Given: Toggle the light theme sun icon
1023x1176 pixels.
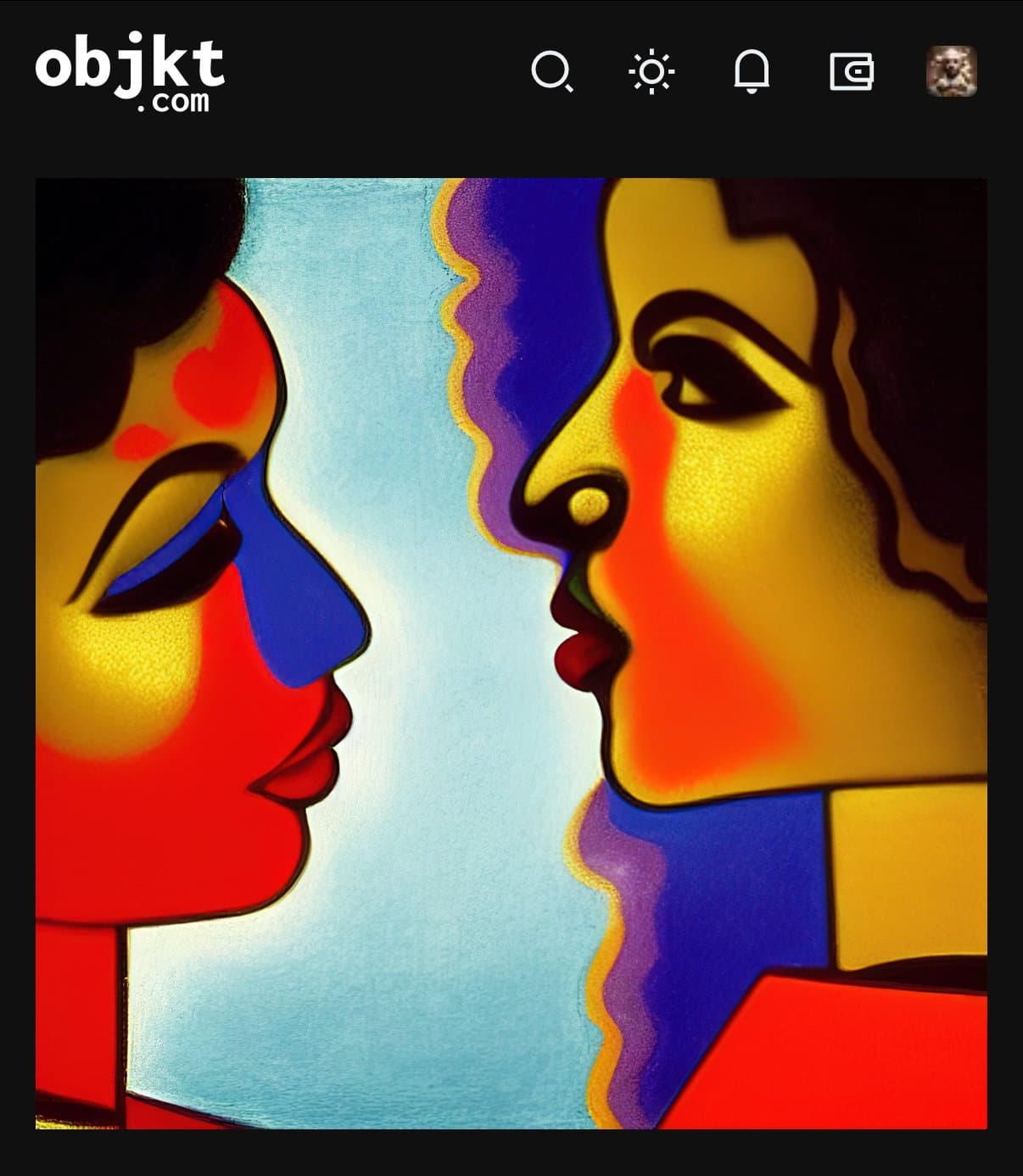Looking at the screenshot, I should 651,71.
